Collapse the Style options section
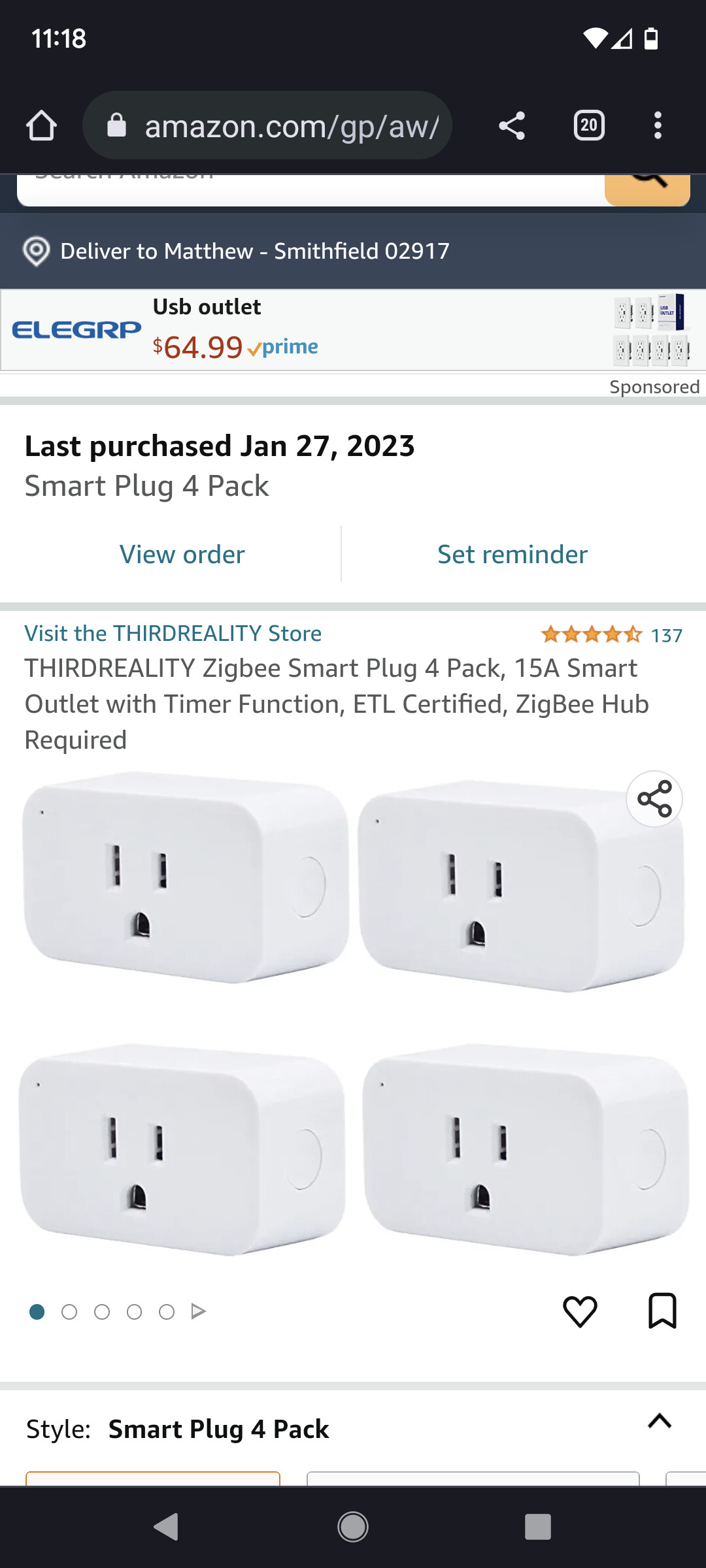This screenshot has height=1568, width=706. 660,1421
